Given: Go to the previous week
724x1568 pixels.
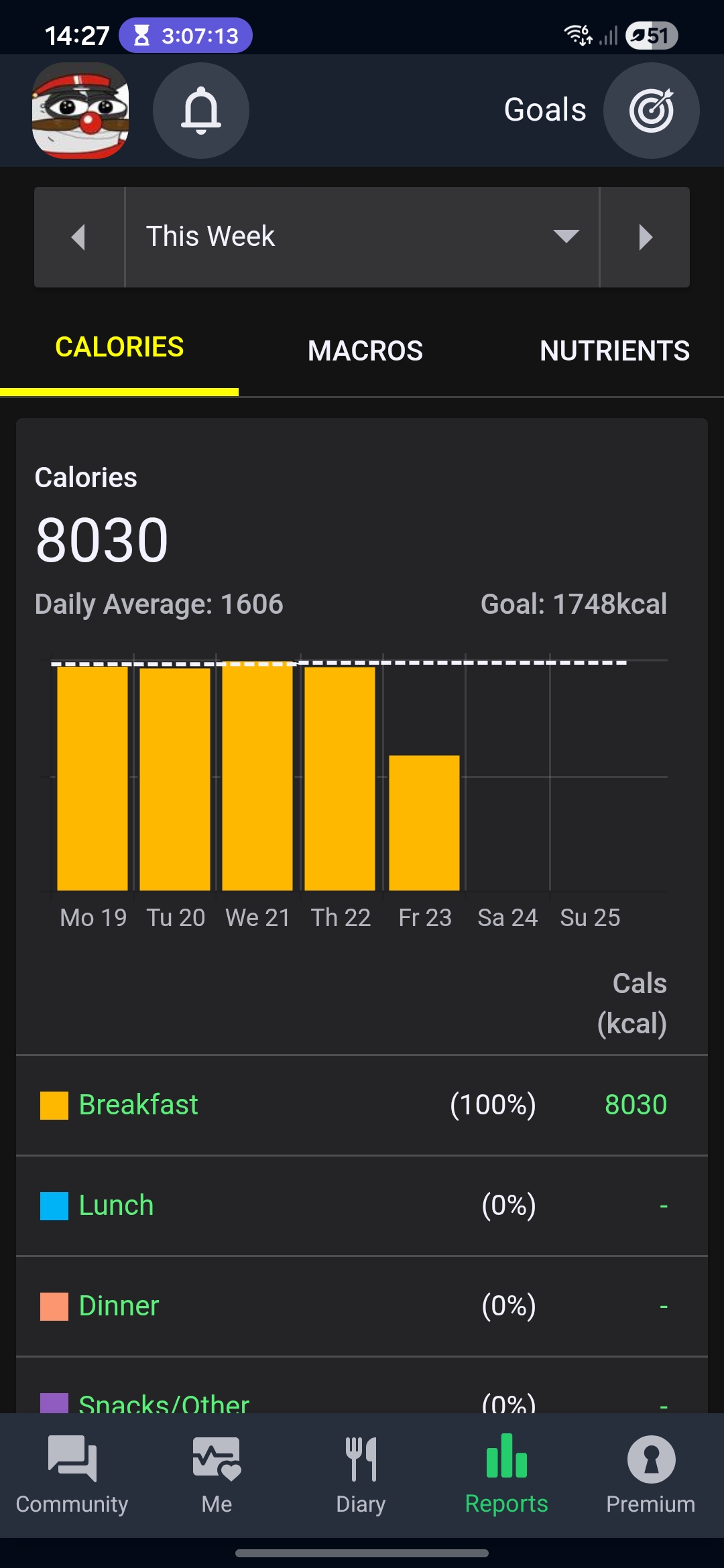Looking at the screenshot, I should pos(79,237).
